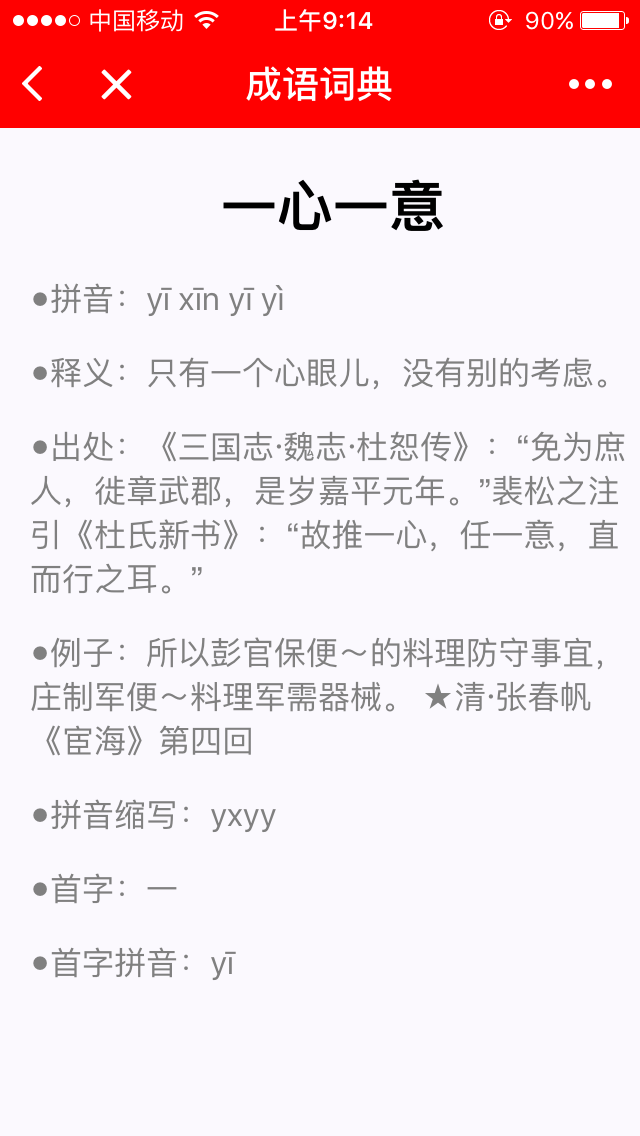
Task: Open the three-dot more options menu
Action: click(x=590, y=85)
